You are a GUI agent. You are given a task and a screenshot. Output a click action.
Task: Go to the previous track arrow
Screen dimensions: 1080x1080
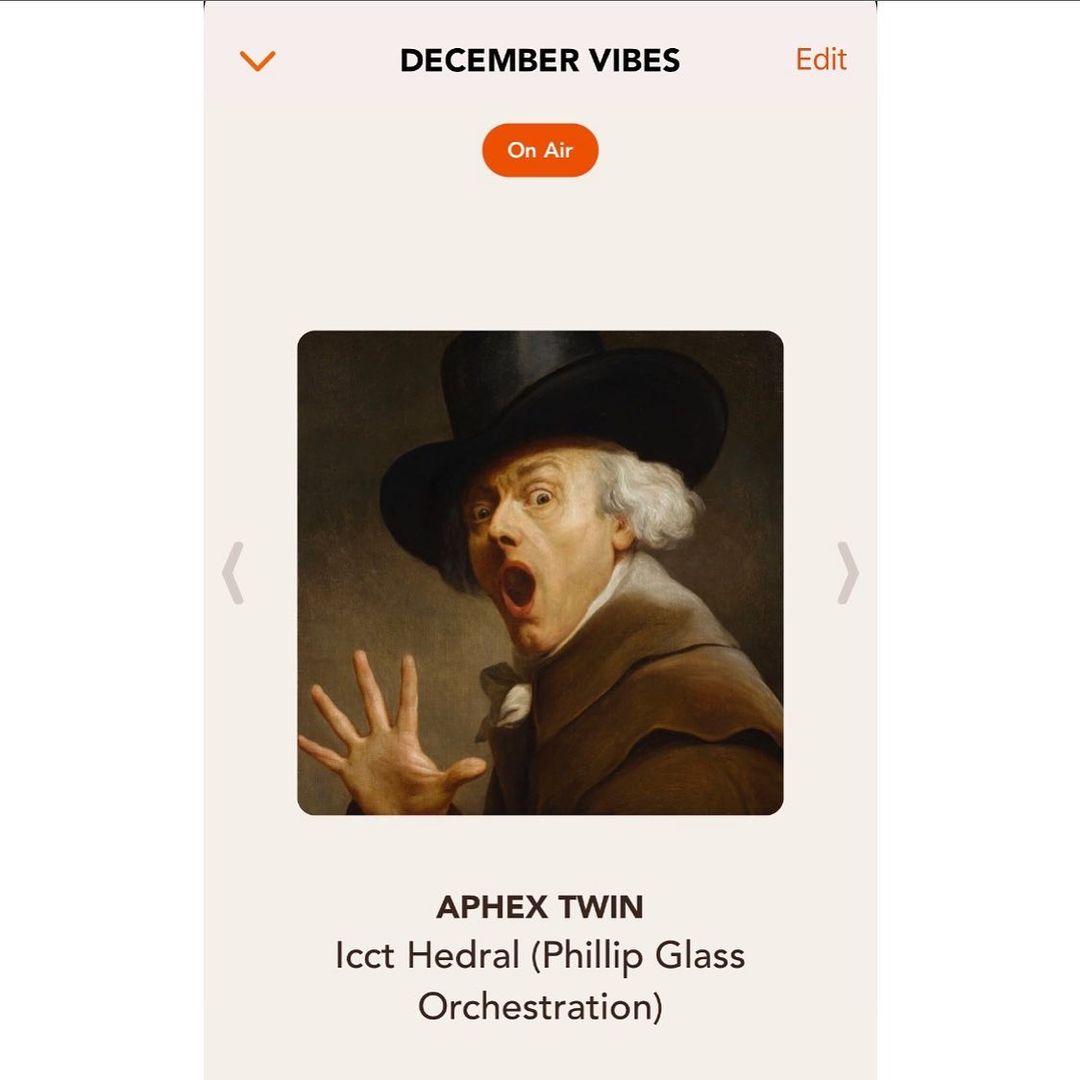pos(233,573)
